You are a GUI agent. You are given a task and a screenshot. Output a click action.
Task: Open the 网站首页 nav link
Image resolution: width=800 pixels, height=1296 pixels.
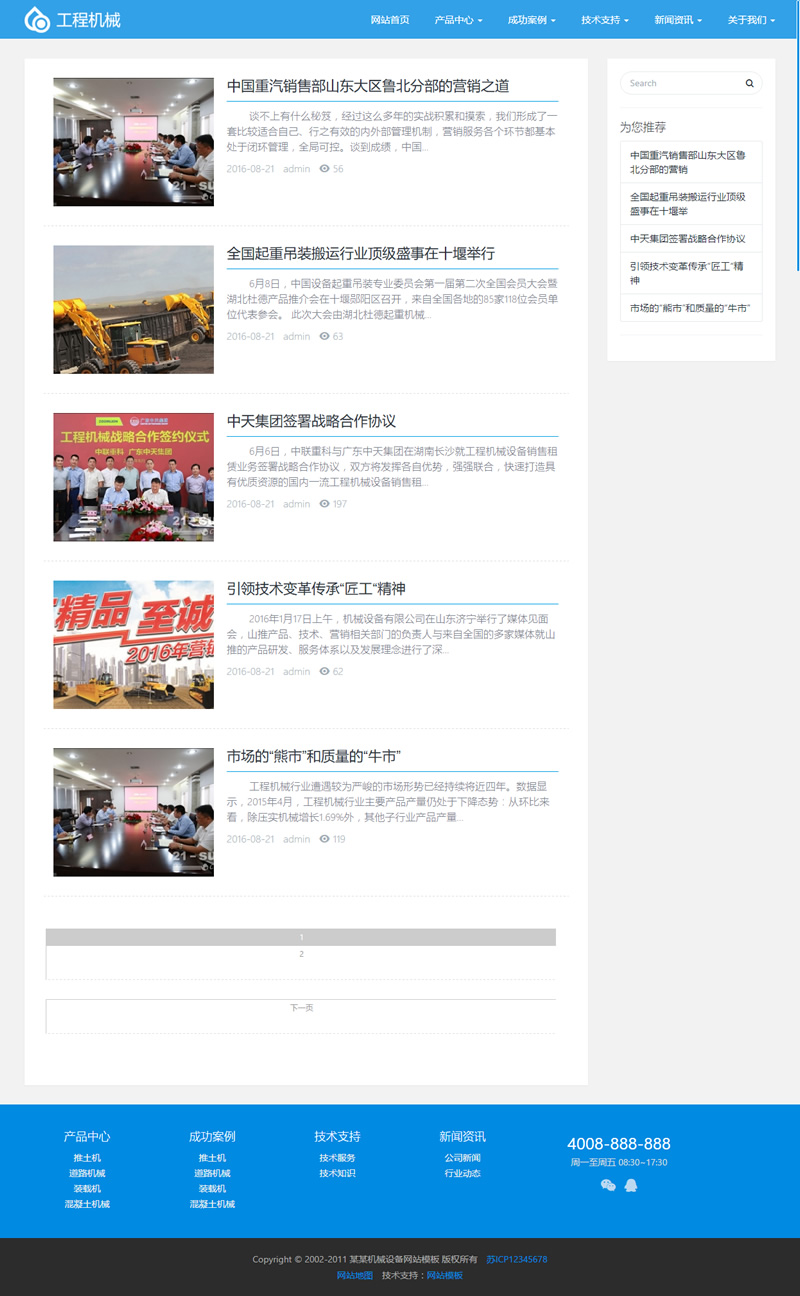[x=389, y=20]
